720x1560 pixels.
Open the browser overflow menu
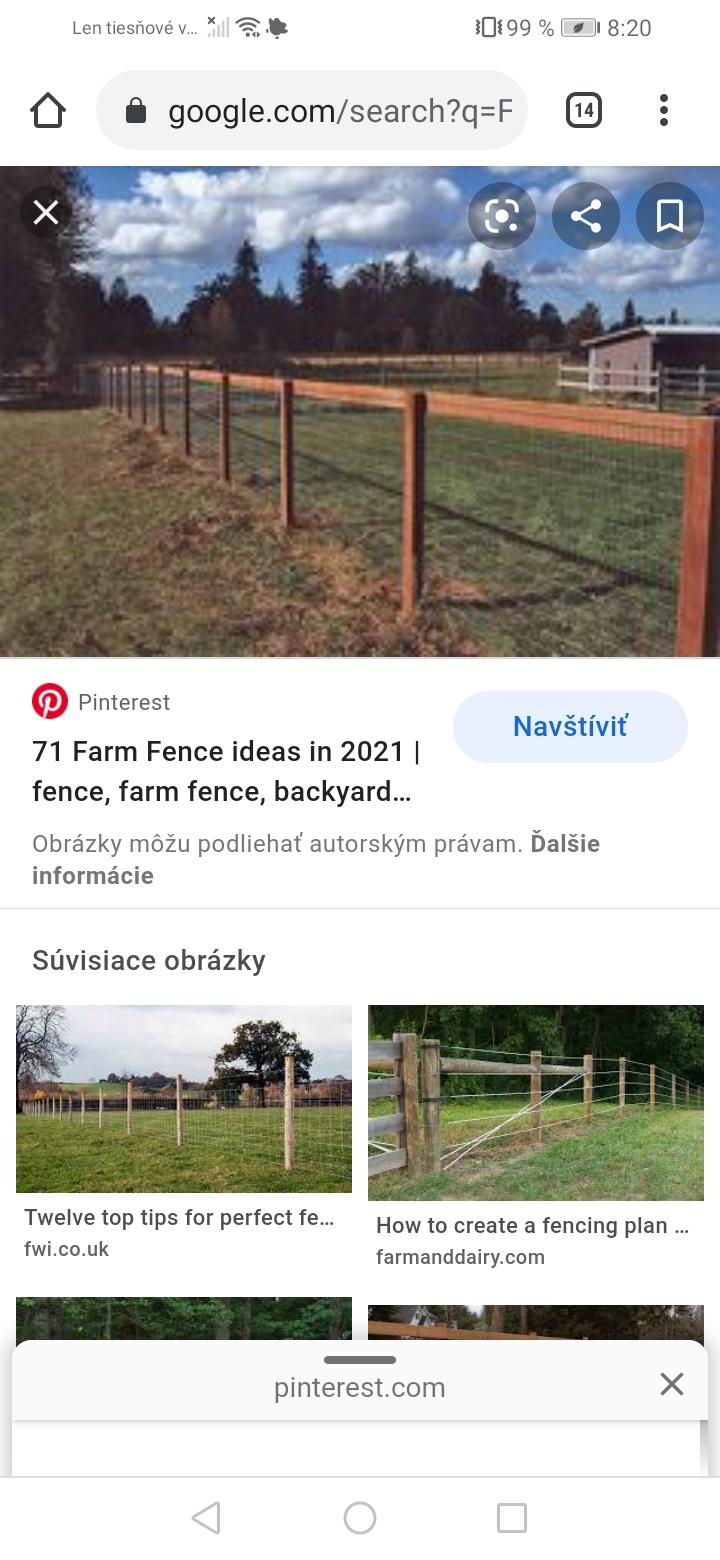[663, 110]
